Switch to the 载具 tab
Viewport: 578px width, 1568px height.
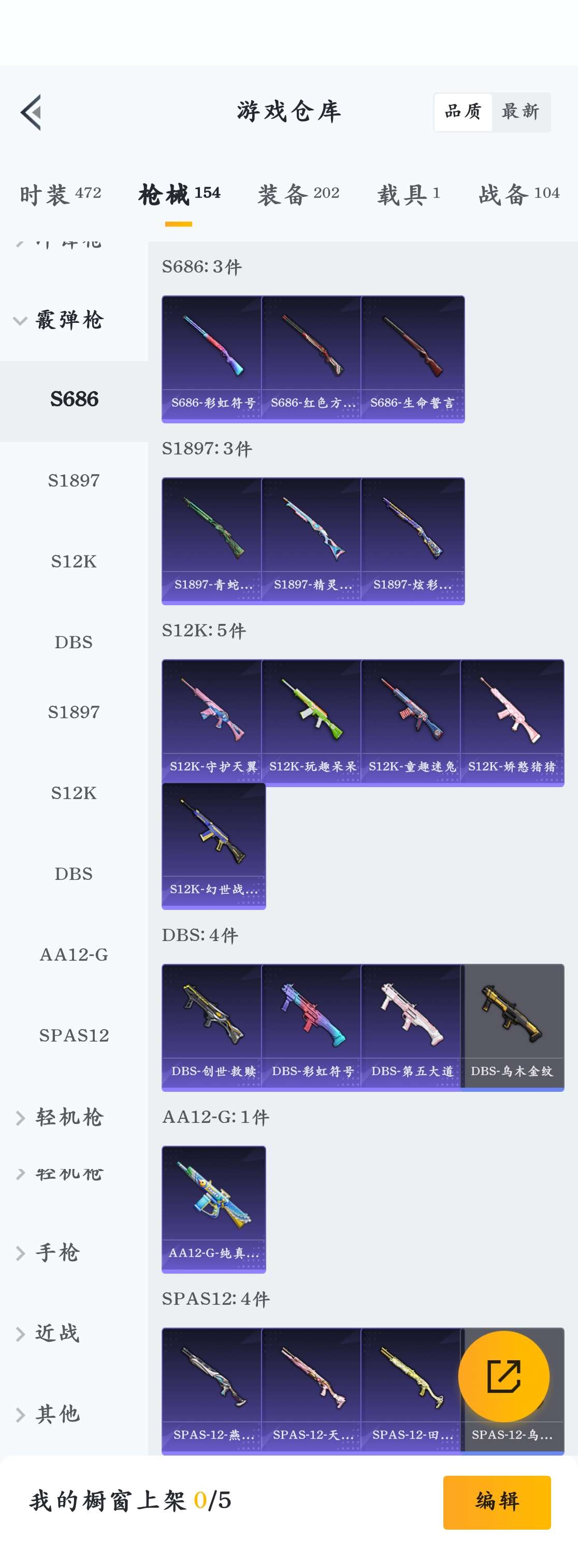click(x=408, y=195)
